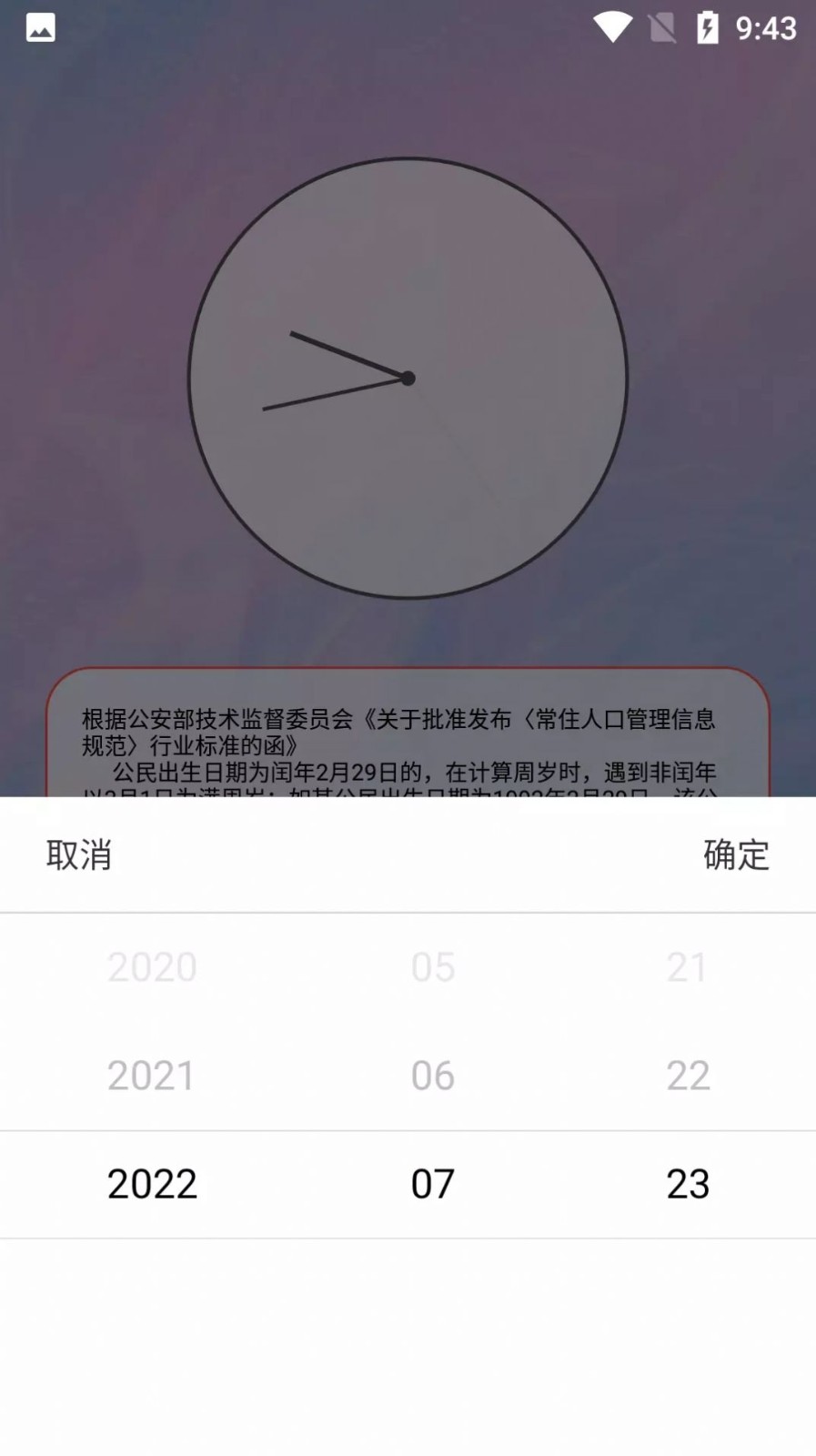816x1456 pixels.
Task: Tap the Wi-Fi status icon
Action: [x=611, y=28]
